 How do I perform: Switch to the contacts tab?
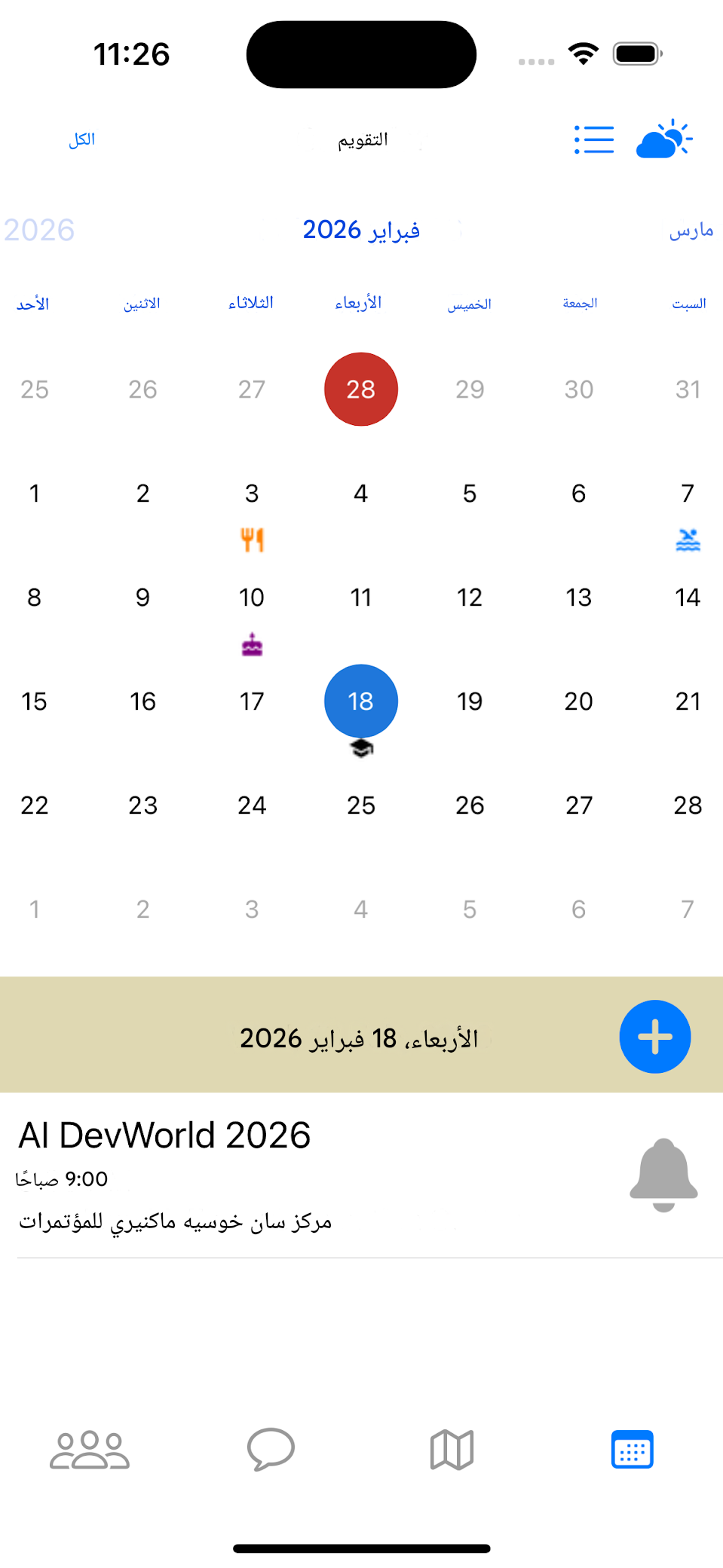point(90,1450)
